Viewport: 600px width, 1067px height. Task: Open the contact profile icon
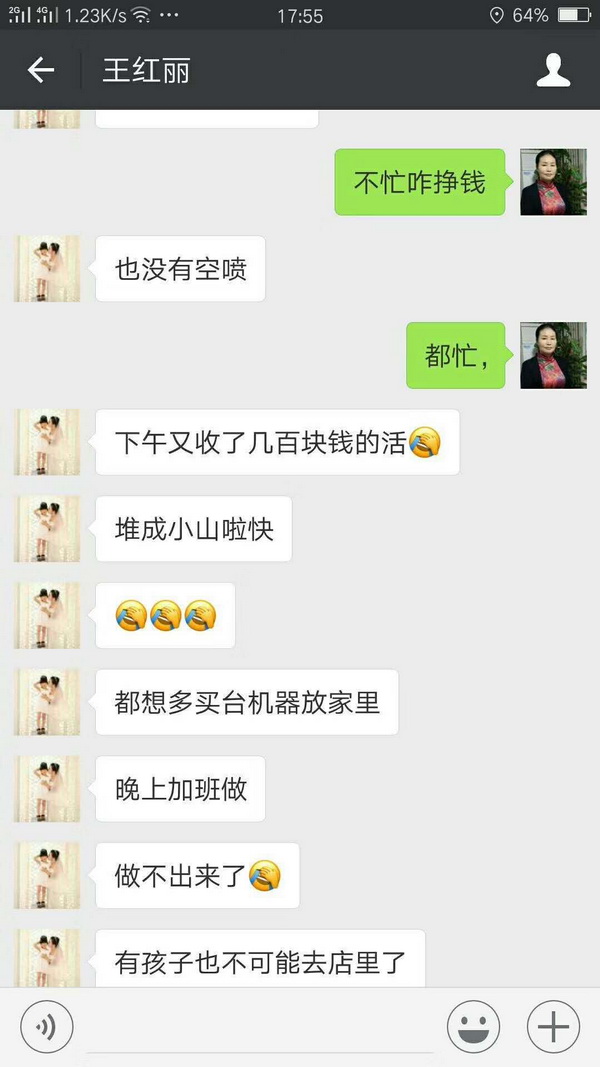(x=553, y=70)
